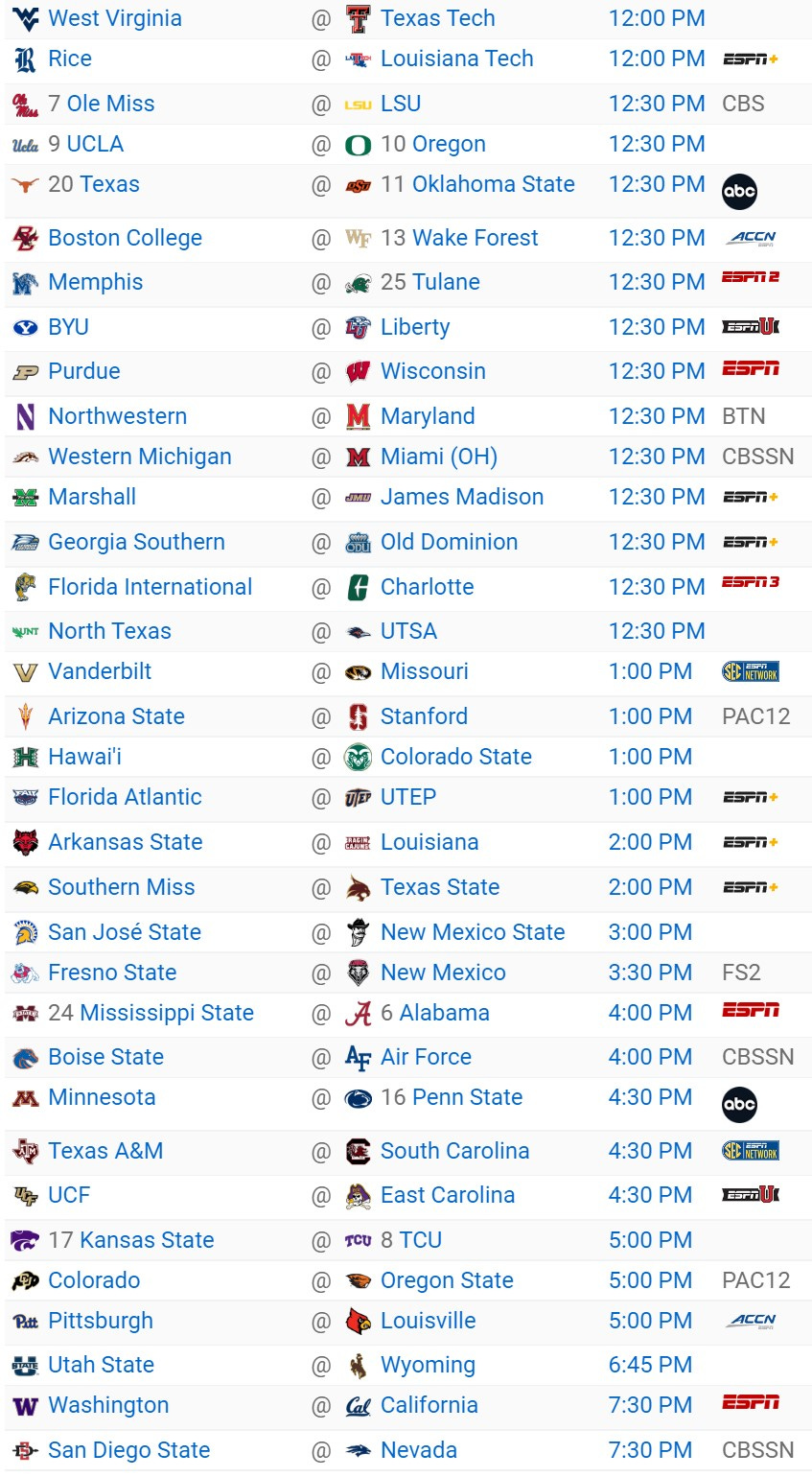Viewport: 812px width, 1477px height.
Task: Open the West Virginia team page
Action: pos(114,18)
